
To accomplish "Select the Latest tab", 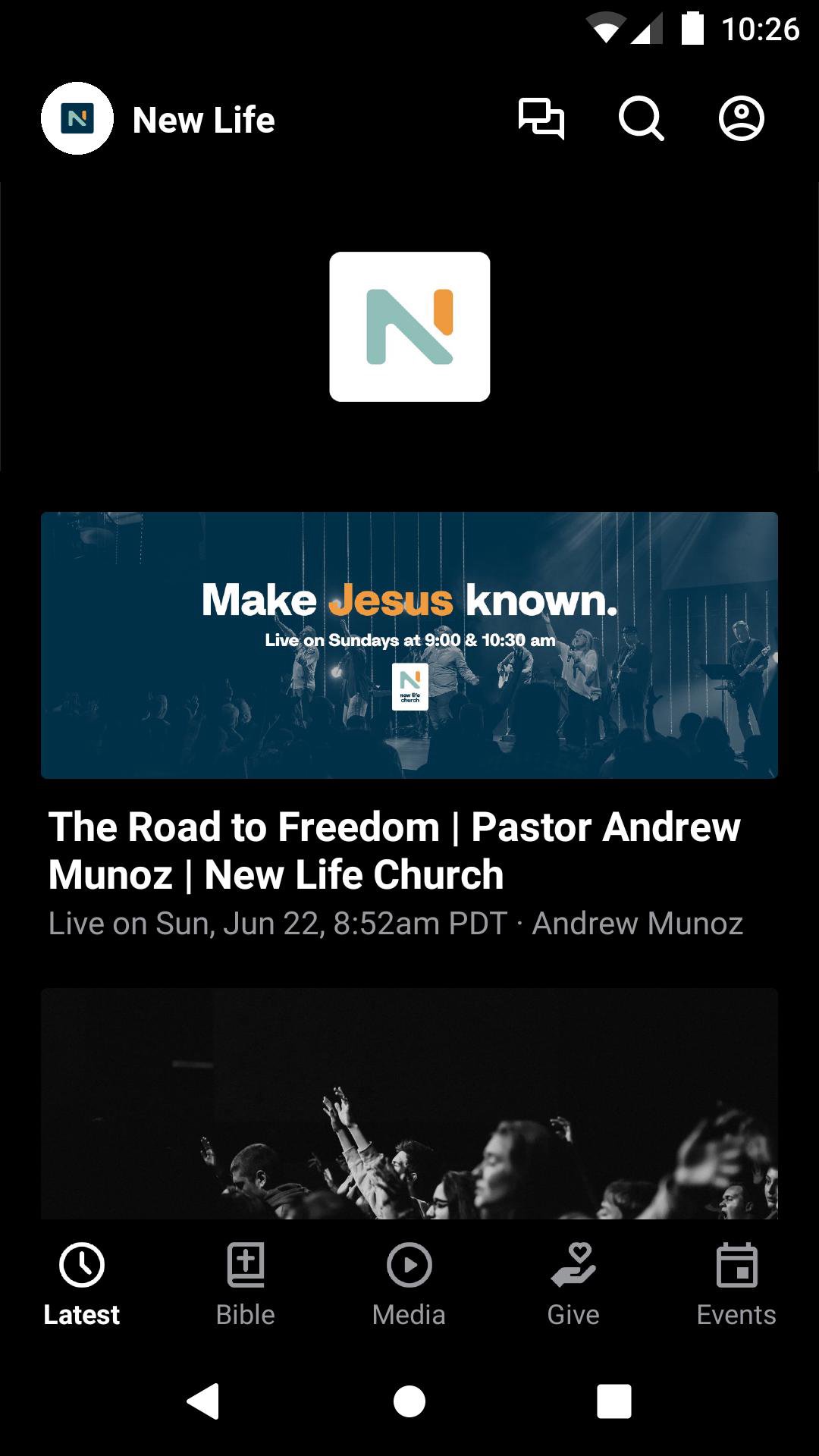I will click(82, 1283).
